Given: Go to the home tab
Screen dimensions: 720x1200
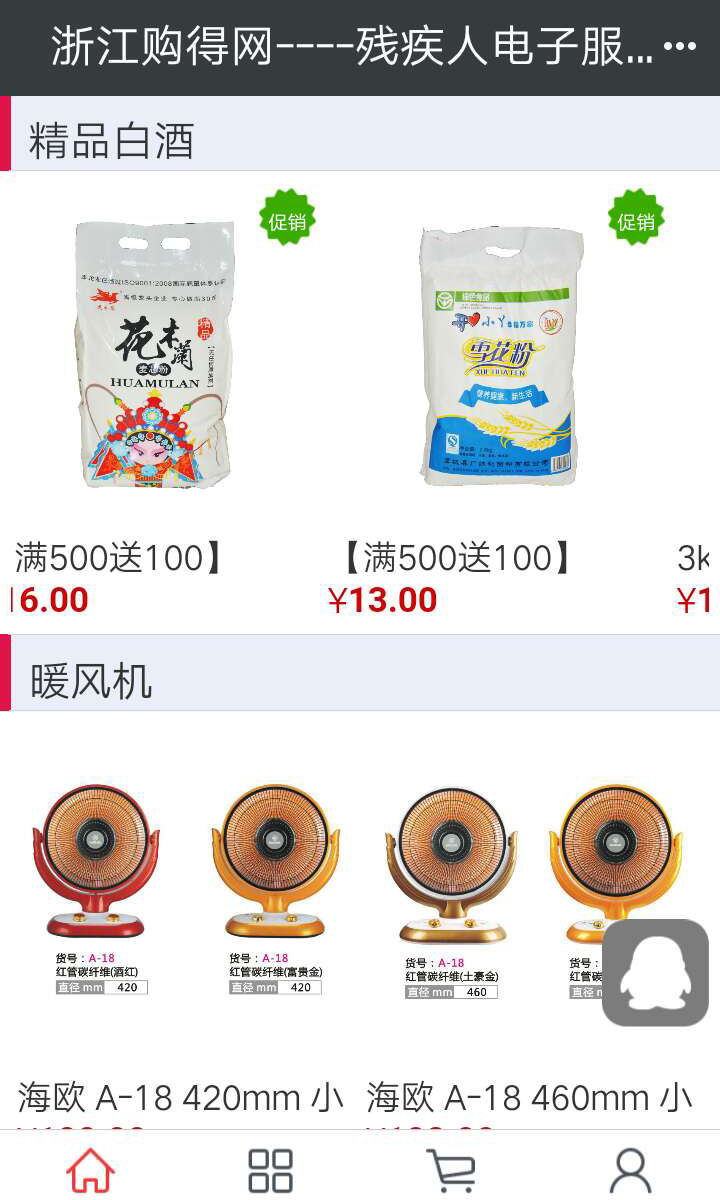Looking at the screenshot, I should point(91,1170).
